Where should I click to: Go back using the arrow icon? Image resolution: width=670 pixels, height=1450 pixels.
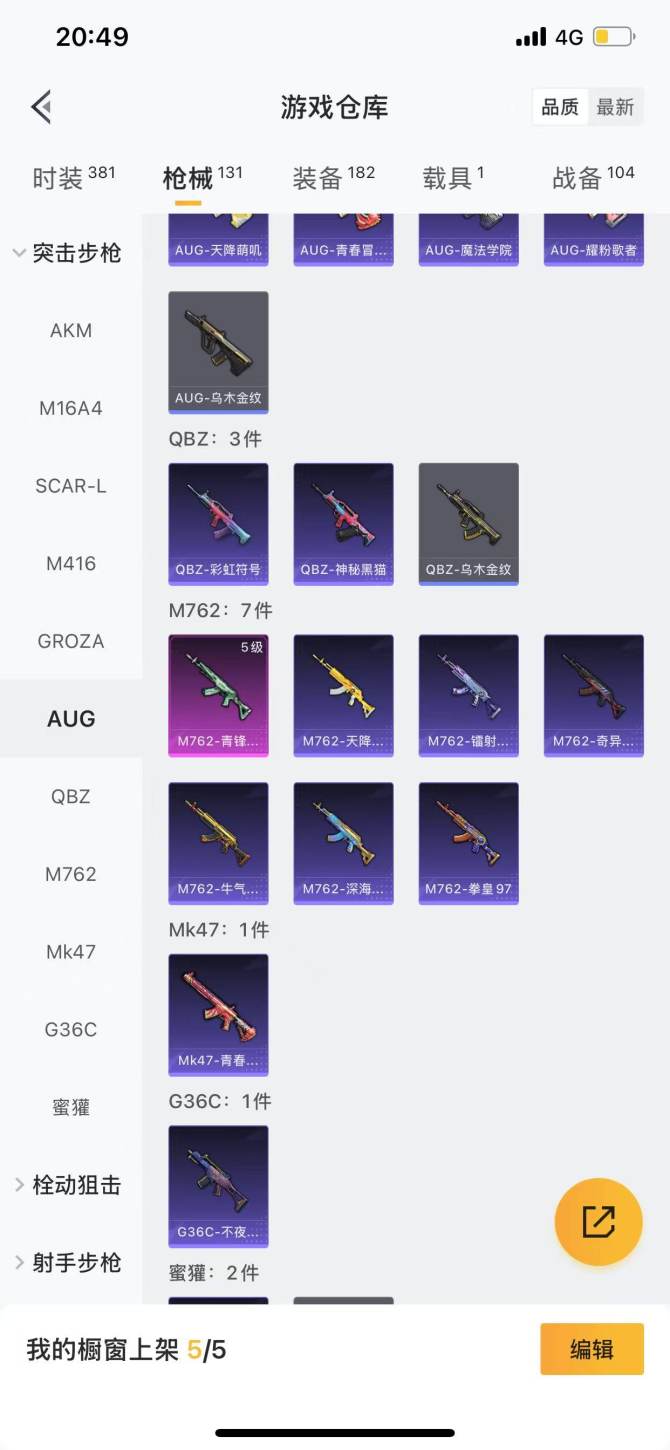(x=42, y=107)
